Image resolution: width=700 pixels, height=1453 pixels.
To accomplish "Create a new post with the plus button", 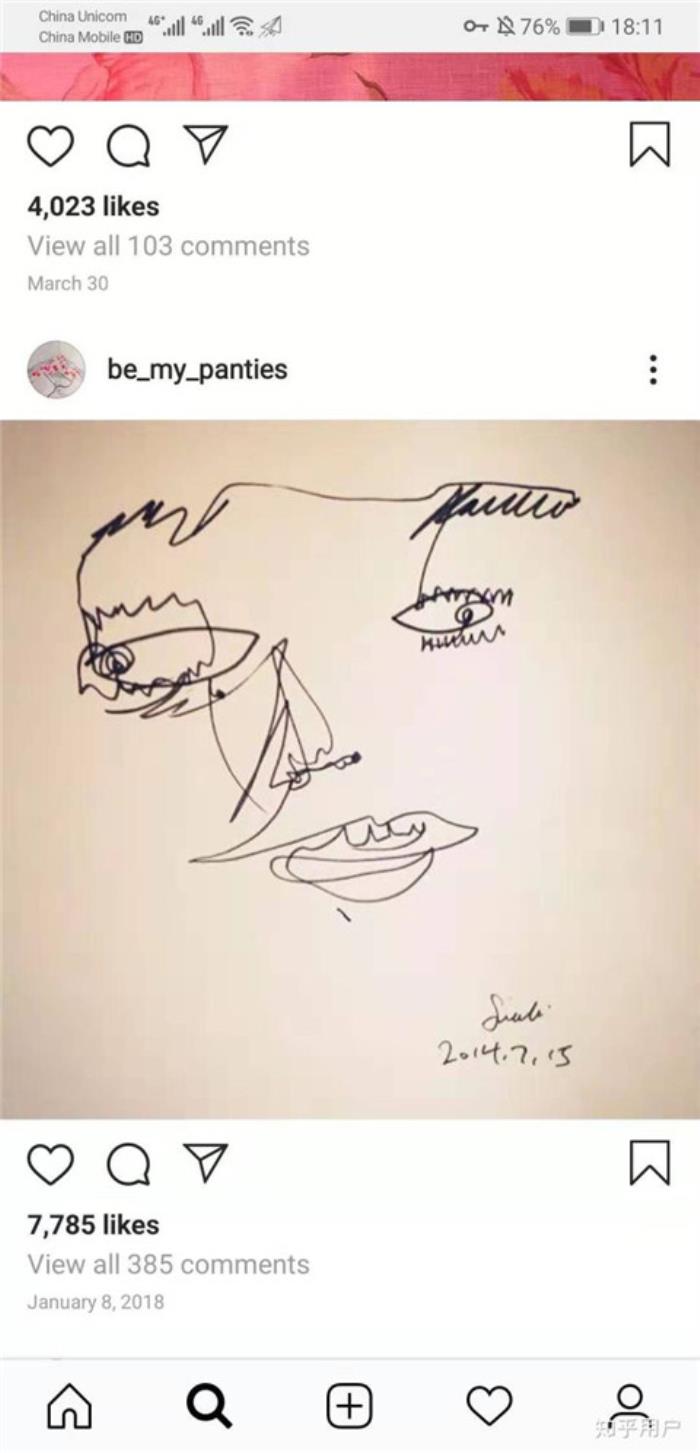I will point(349,1406).
